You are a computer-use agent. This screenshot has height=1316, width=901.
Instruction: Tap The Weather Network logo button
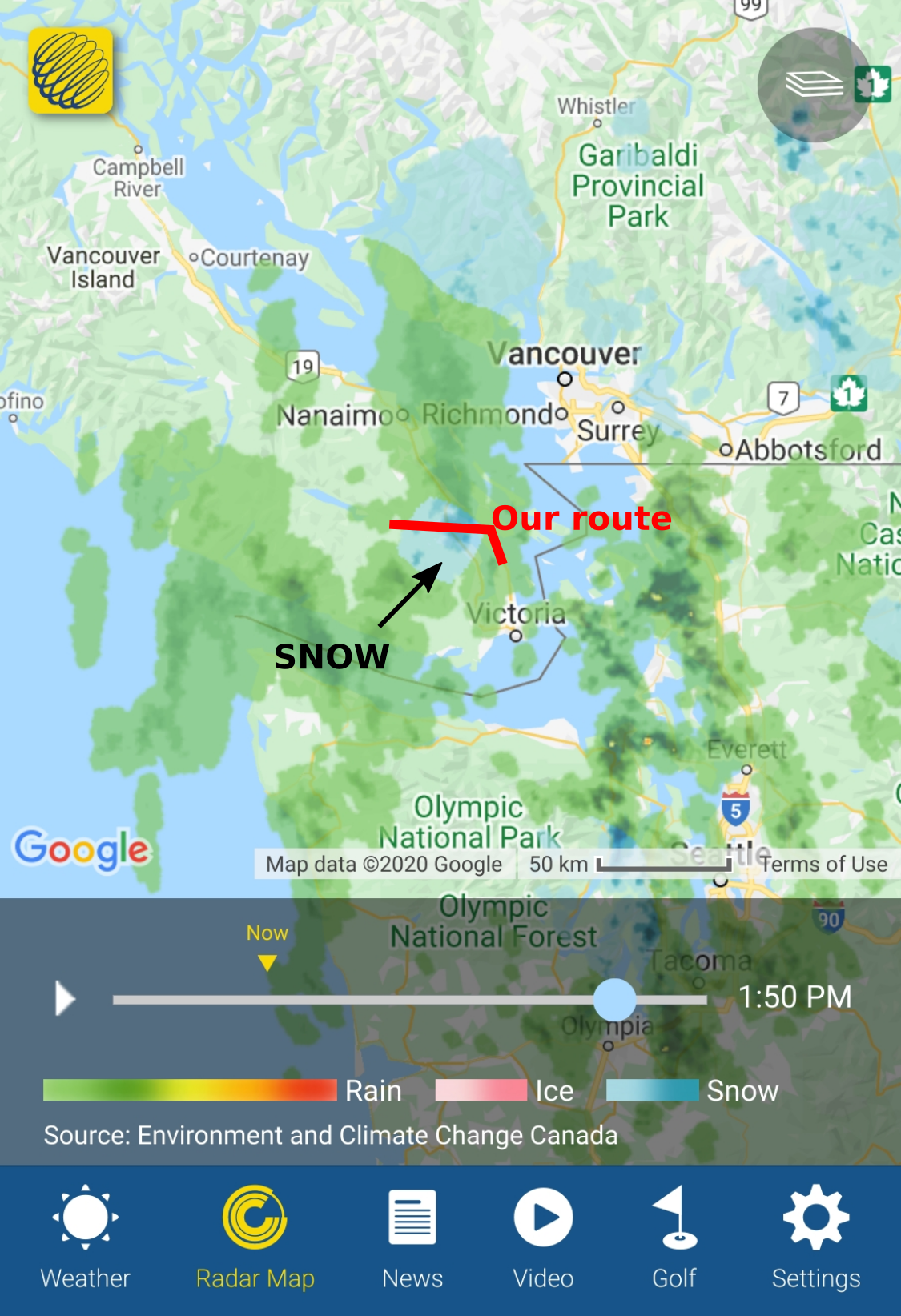pos(71,70)
